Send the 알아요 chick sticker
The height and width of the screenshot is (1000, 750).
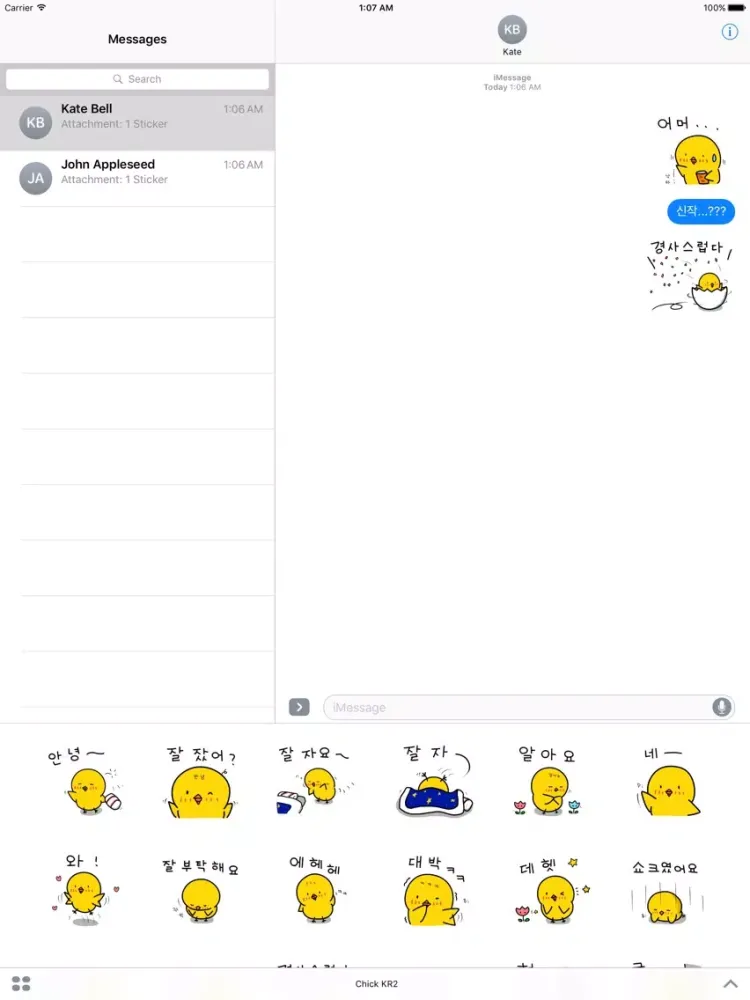click(547, 782)
